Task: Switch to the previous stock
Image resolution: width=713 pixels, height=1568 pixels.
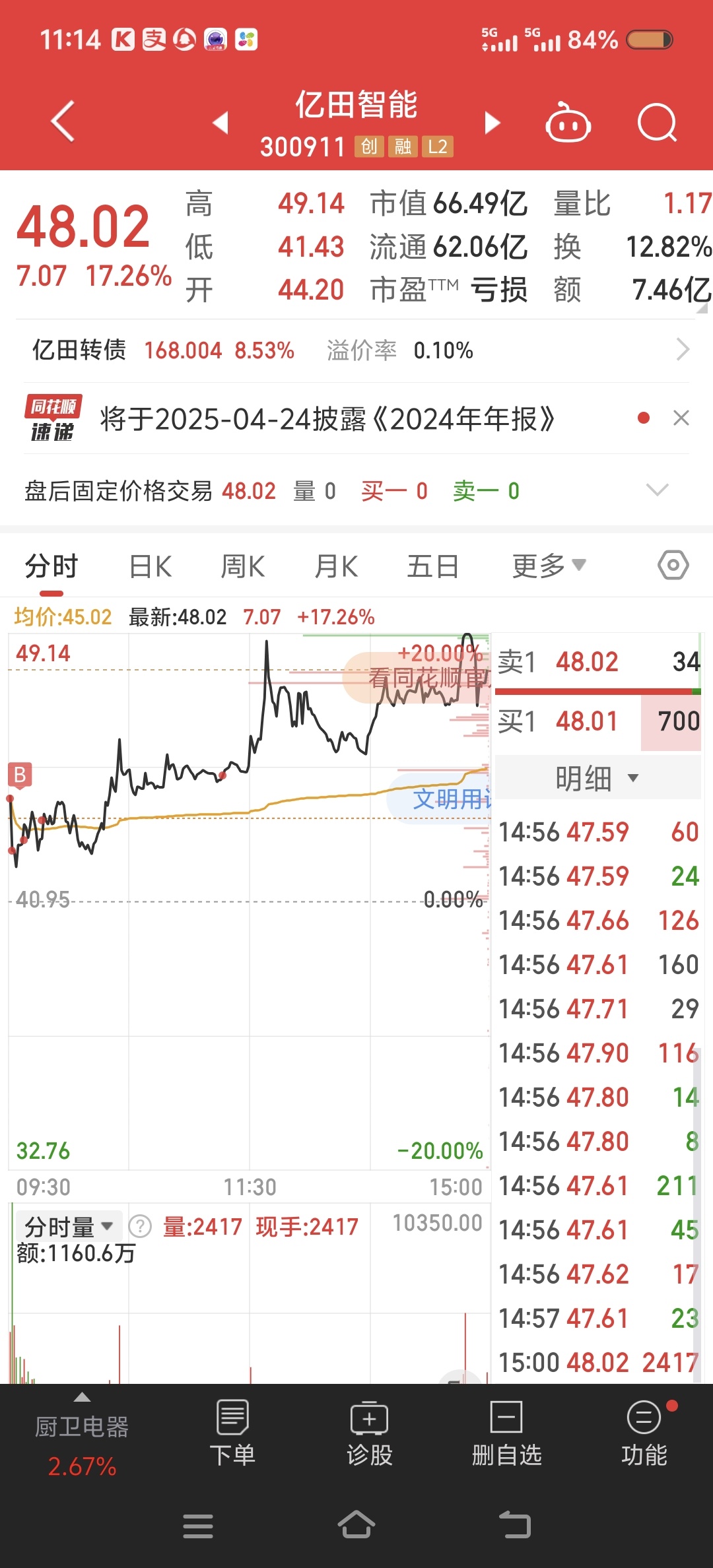Action: (221, 123)
